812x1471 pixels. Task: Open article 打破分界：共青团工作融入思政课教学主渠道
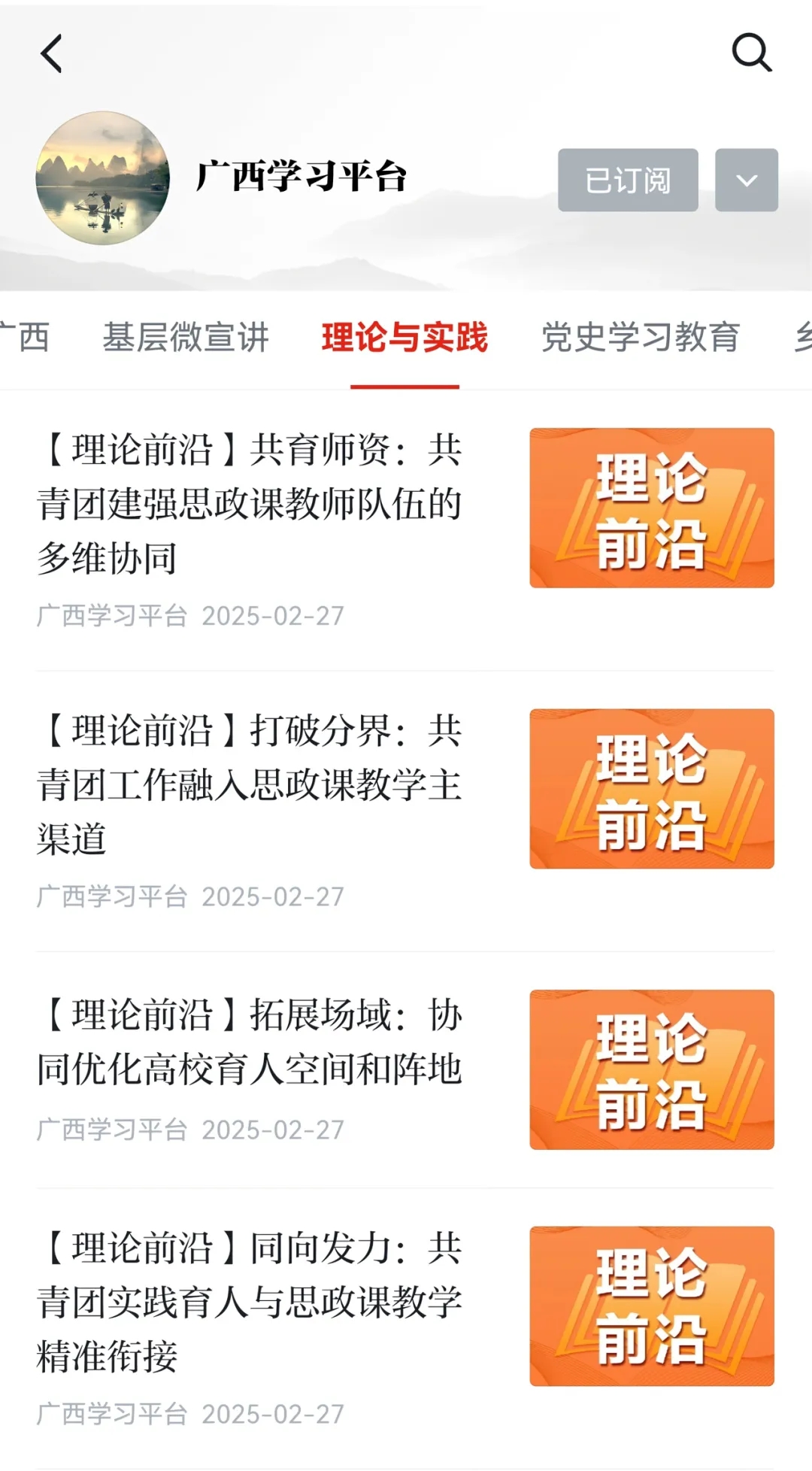tap(250, 784)
